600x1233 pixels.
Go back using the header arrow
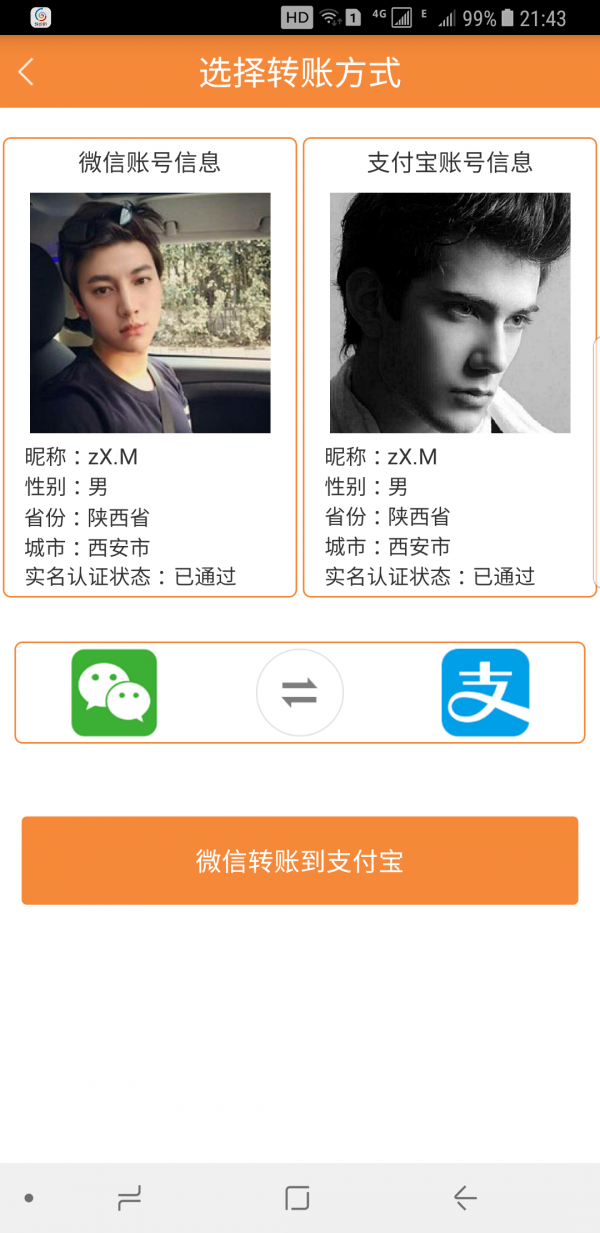(x=26, y=72)
